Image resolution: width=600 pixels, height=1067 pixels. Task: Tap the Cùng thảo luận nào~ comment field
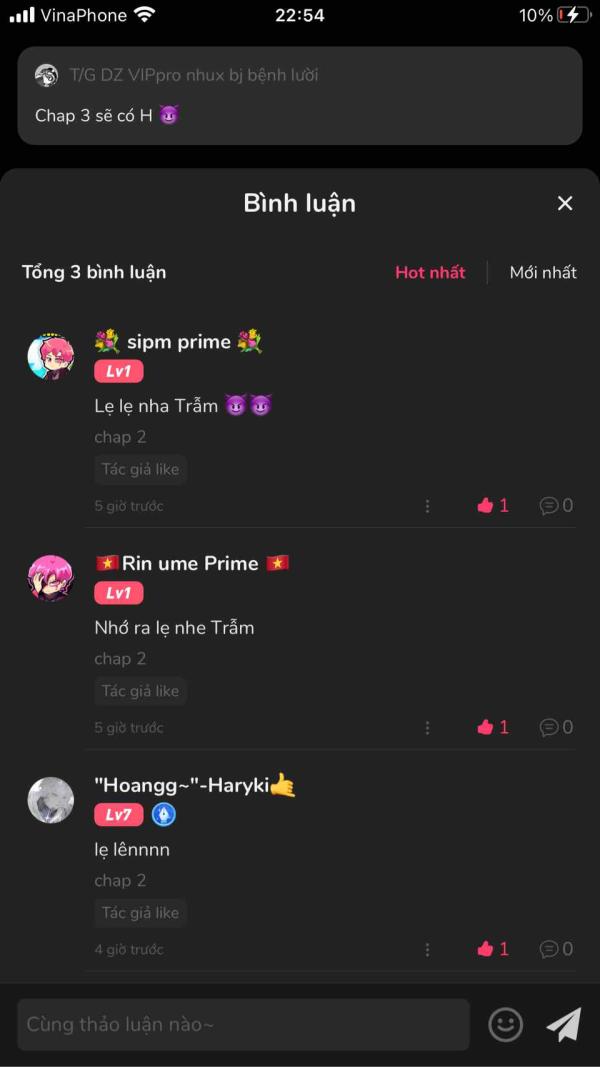243,1025
